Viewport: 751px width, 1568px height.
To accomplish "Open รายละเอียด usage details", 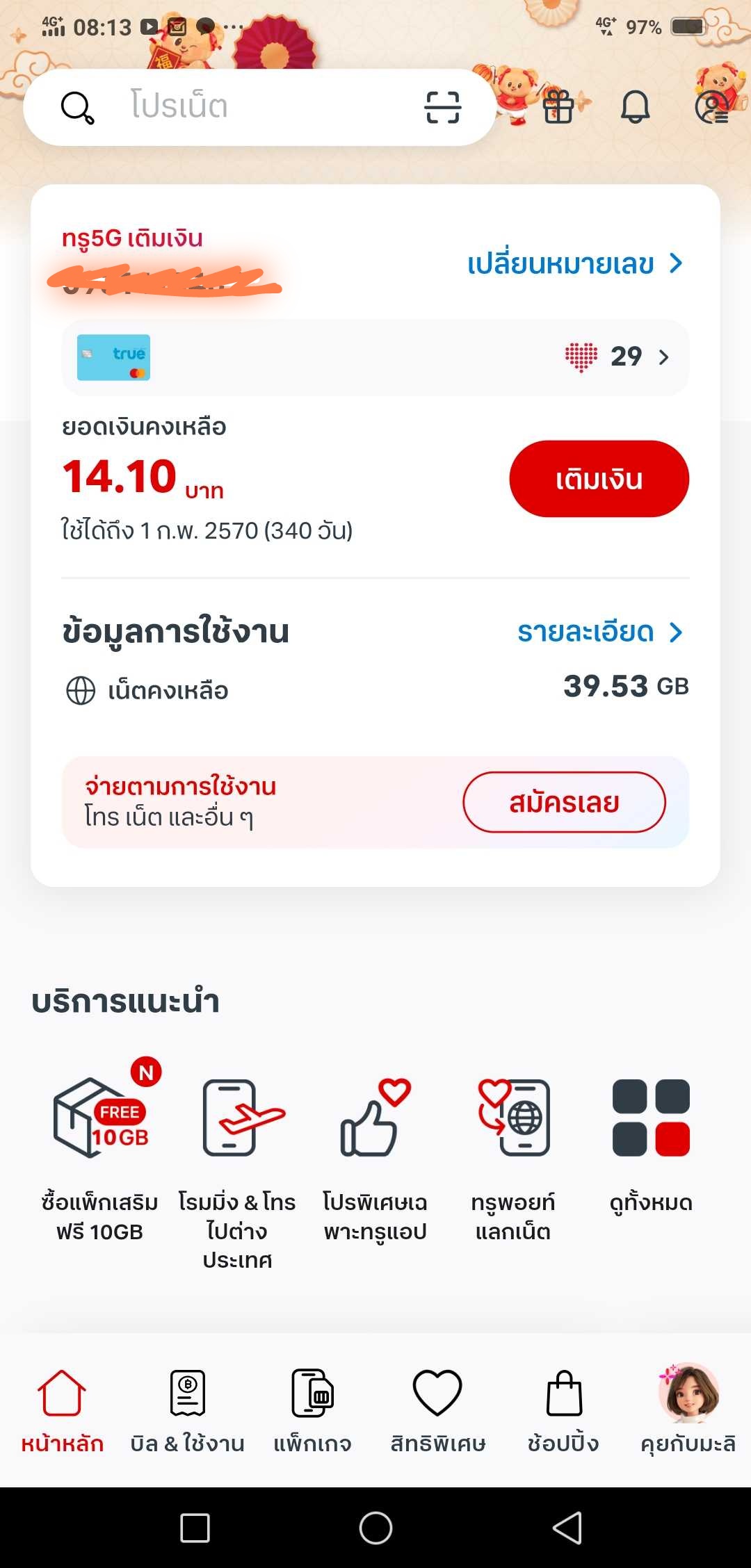I will (x=599, y=632).
